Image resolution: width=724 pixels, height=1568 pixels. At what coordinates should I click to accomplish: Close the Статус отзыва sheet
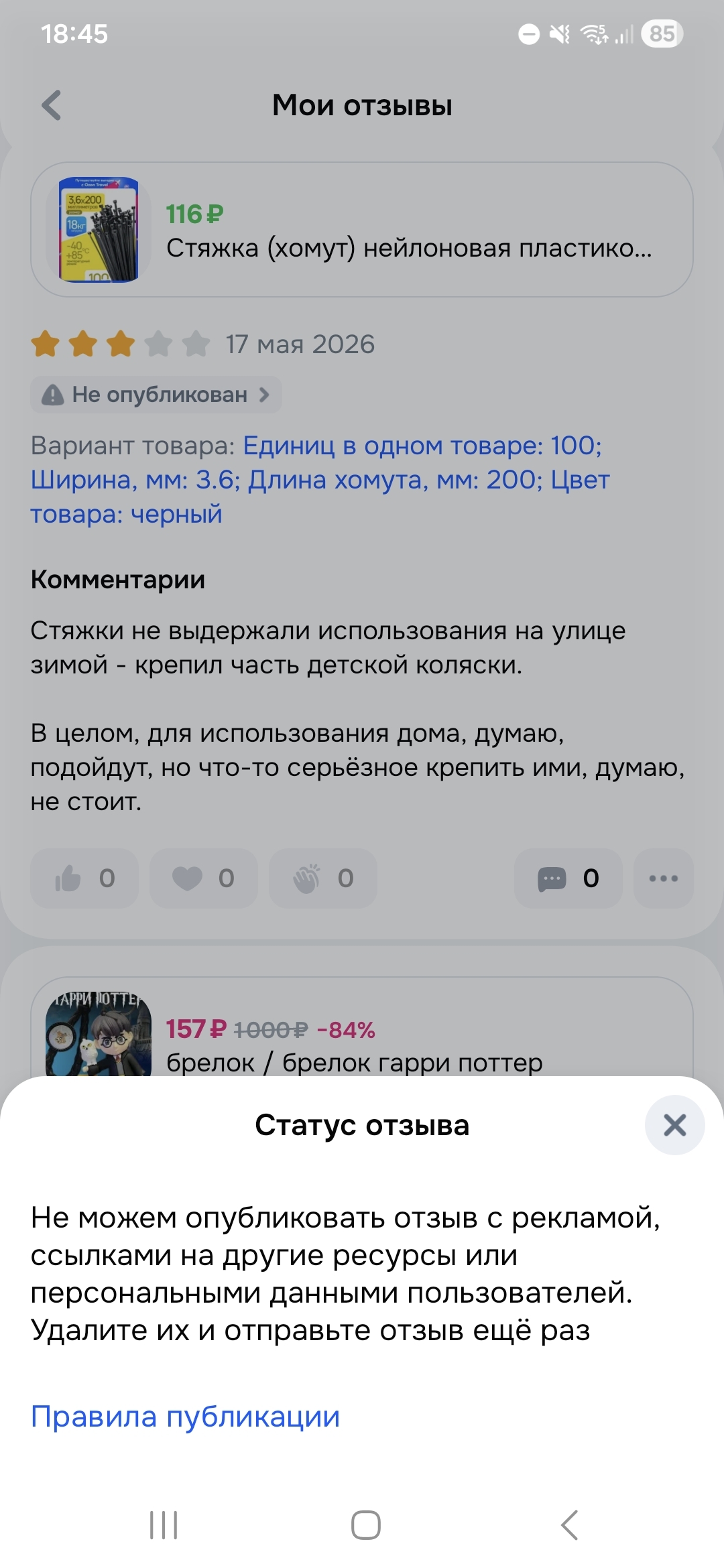674,1125
